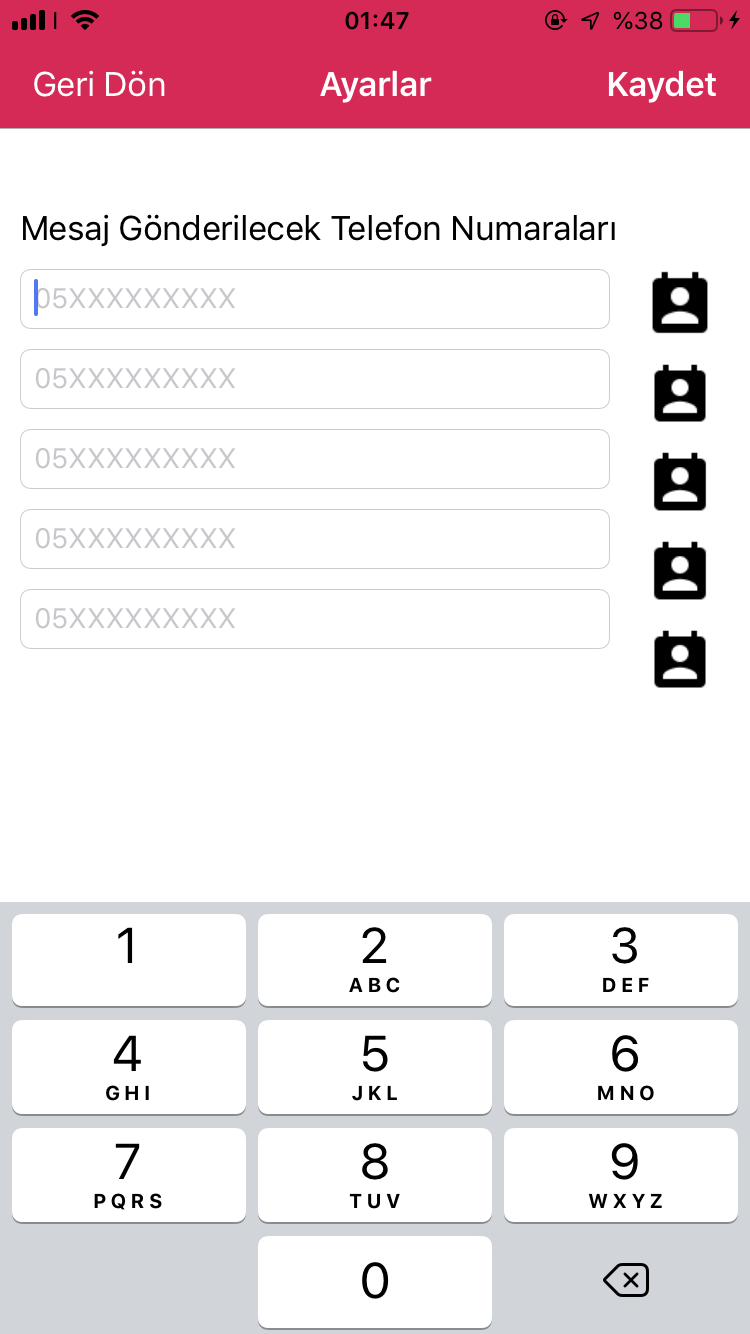Type digit 5 on the keypad
The image size is (750, 1334).
tap(375, 1066)
